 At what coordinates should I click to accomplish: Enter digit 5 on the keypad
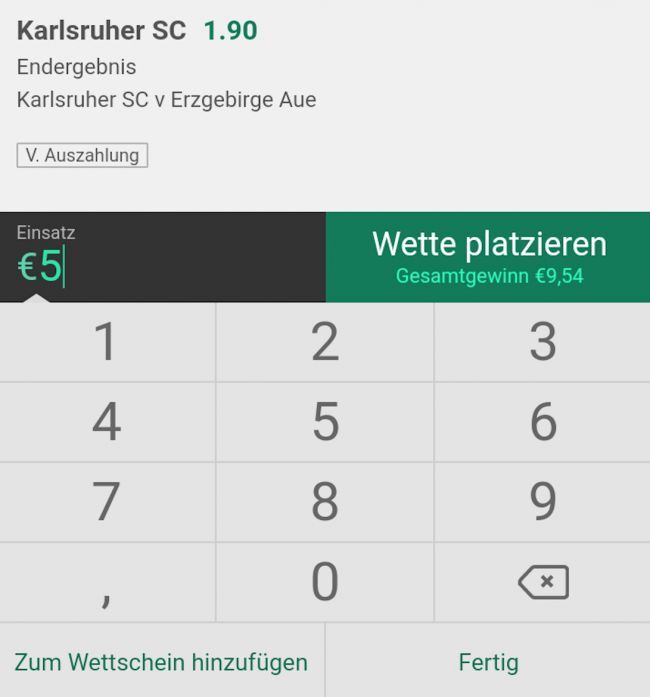(x=325, y=422)
